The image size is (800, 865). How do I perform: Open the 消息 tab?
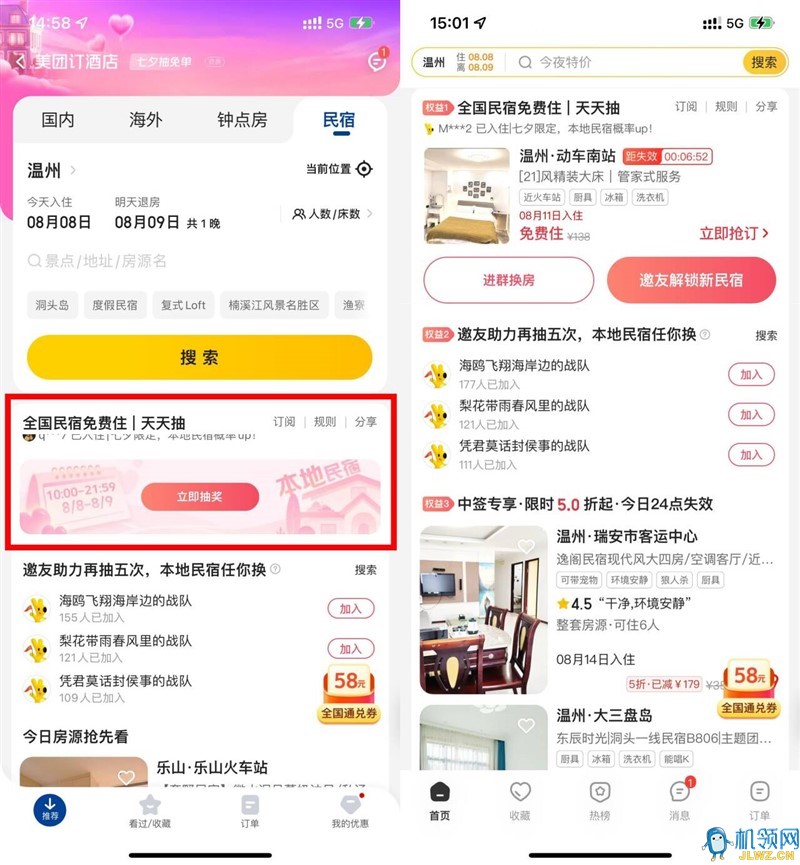coord(680,800)
